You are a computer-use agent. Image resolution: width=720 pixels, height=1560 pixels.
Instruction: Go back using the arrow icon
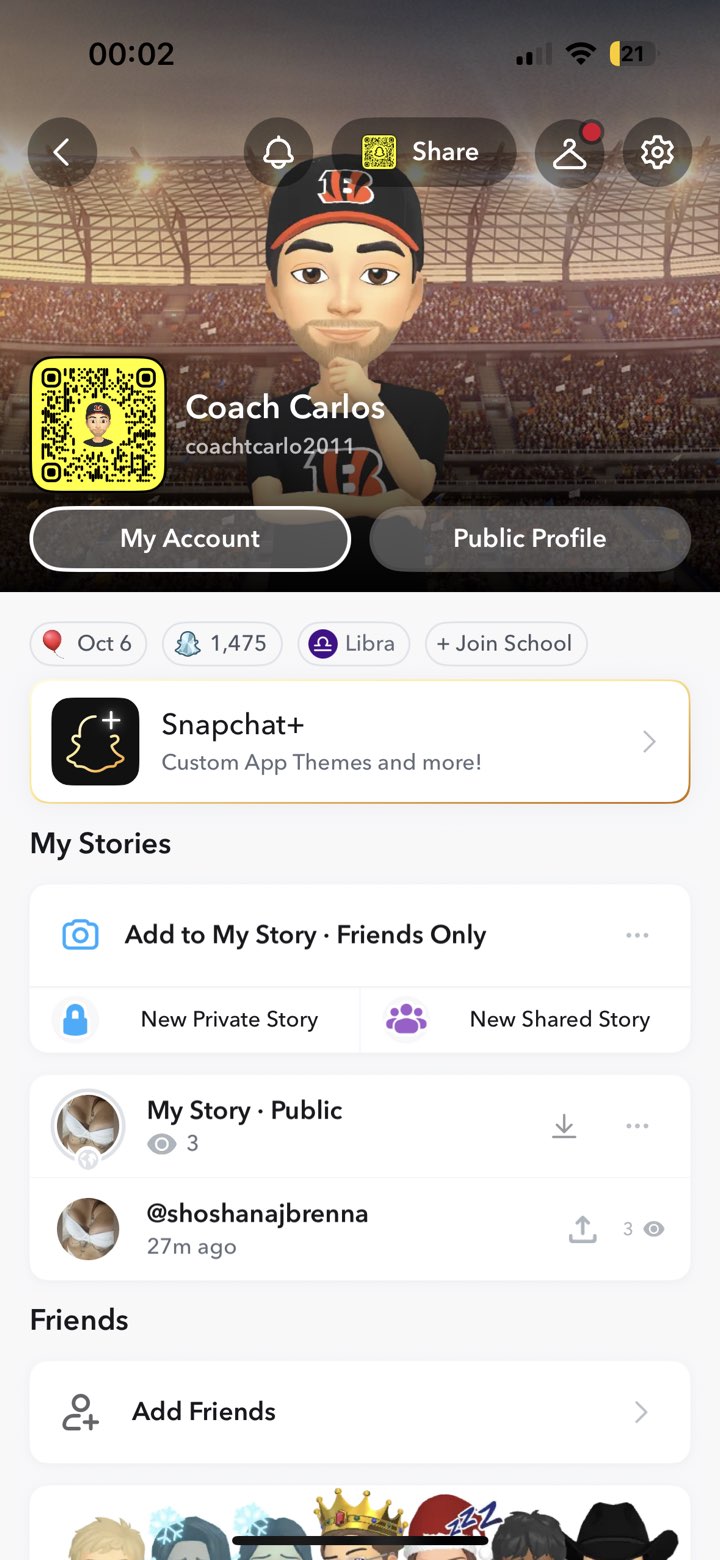(x=62, y=152)
